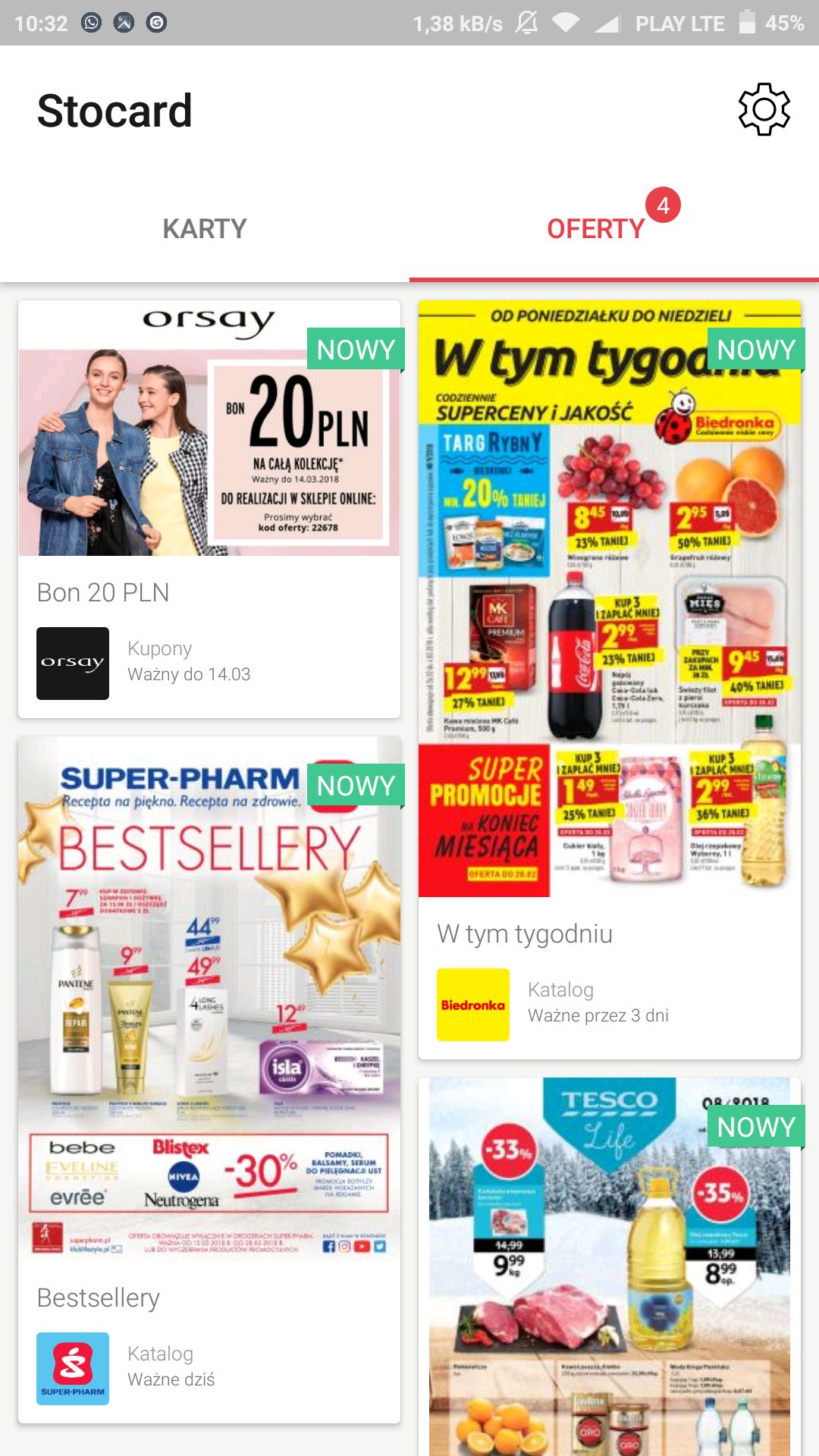Select the OFERTY tab
This screenshot has height=1456, width=819.
[x=614, y=228]
